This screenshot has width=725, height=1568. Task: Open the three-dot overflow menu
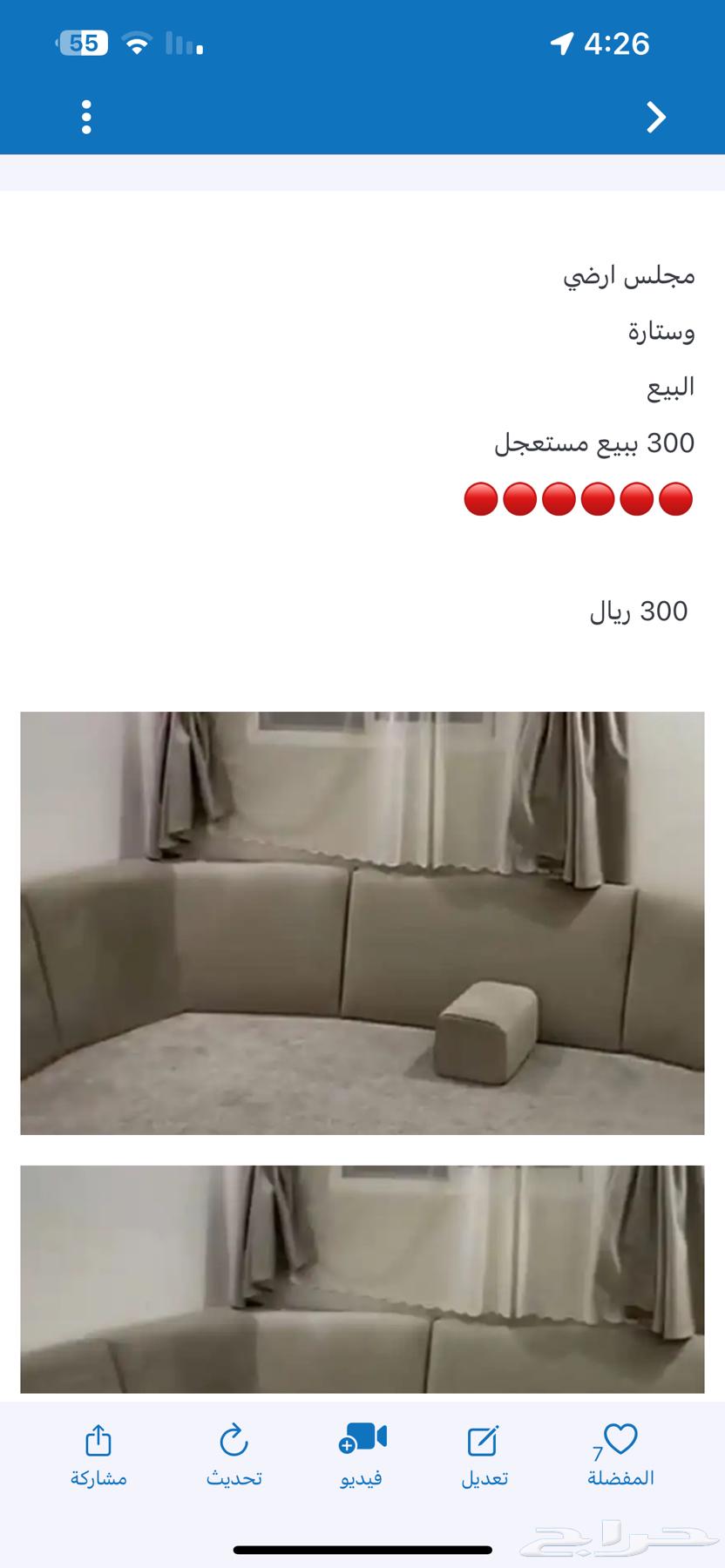coord(85,117)
